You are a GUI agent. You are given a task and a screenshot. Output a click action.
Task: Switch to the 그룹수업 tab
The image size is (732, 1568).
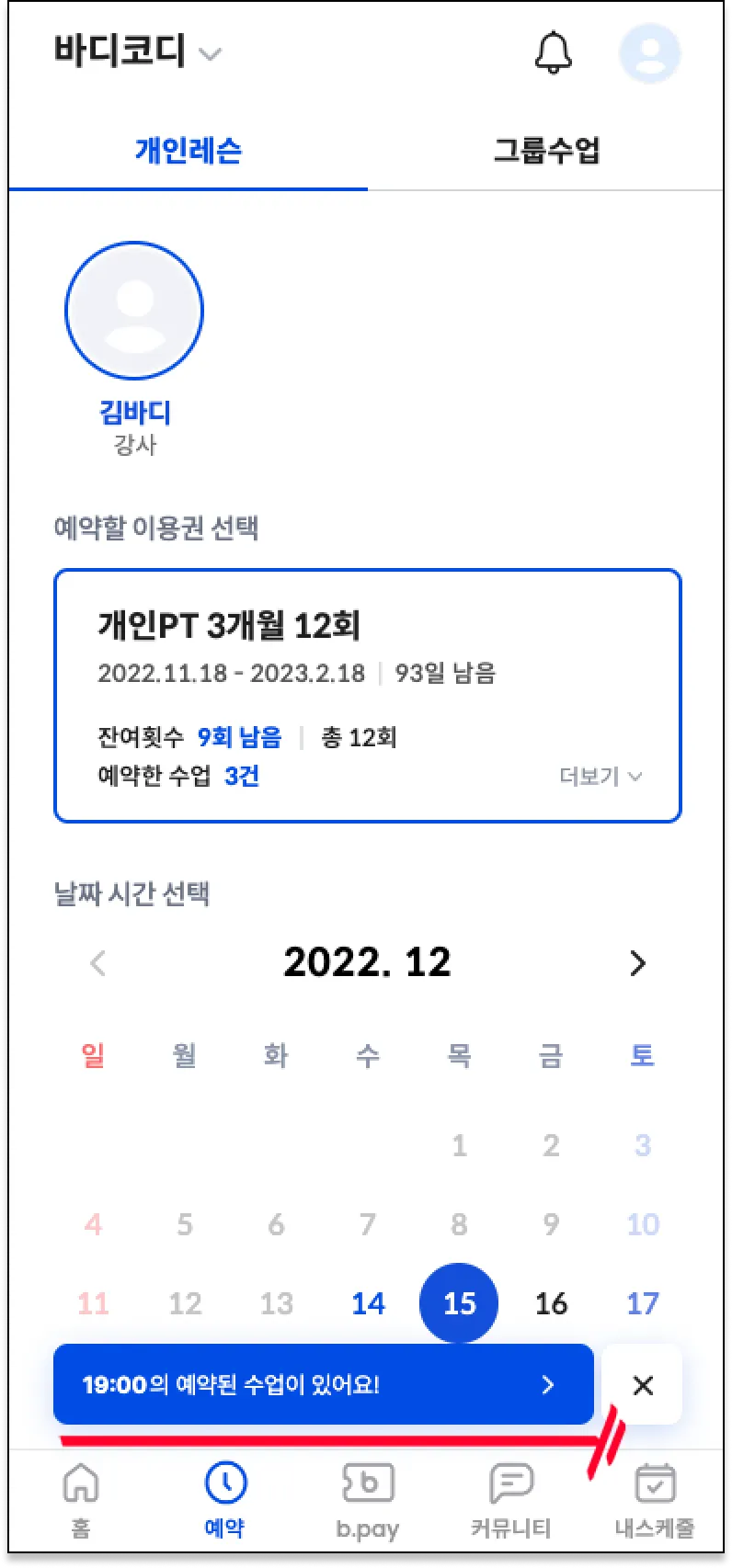click(546, 150)
